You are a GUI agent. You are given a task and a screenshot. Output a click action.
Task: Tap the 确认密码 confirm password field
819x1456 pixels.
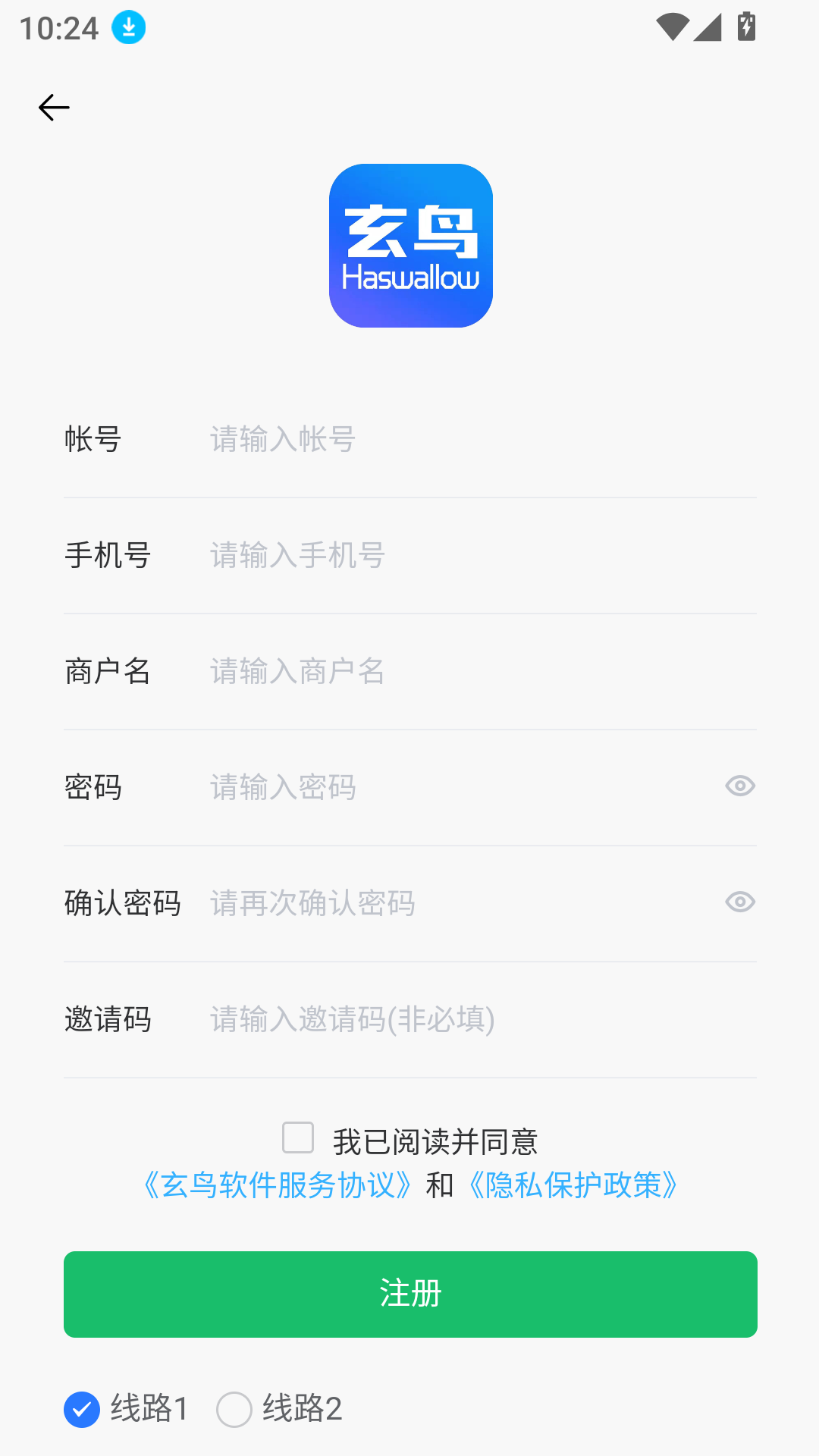(455, 904)
